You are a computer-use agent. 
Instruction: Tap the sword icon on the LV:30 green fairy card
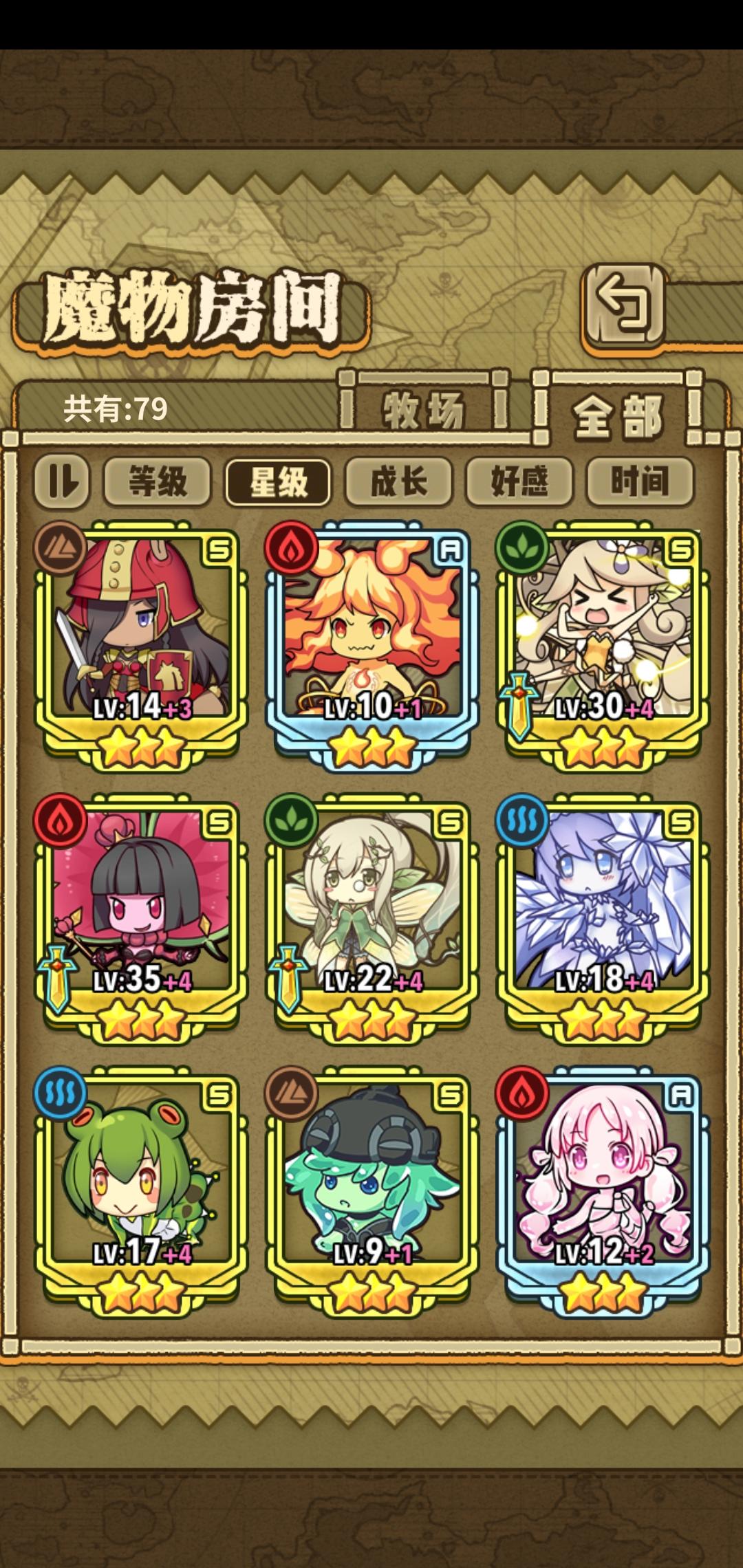tap(518, 706)
